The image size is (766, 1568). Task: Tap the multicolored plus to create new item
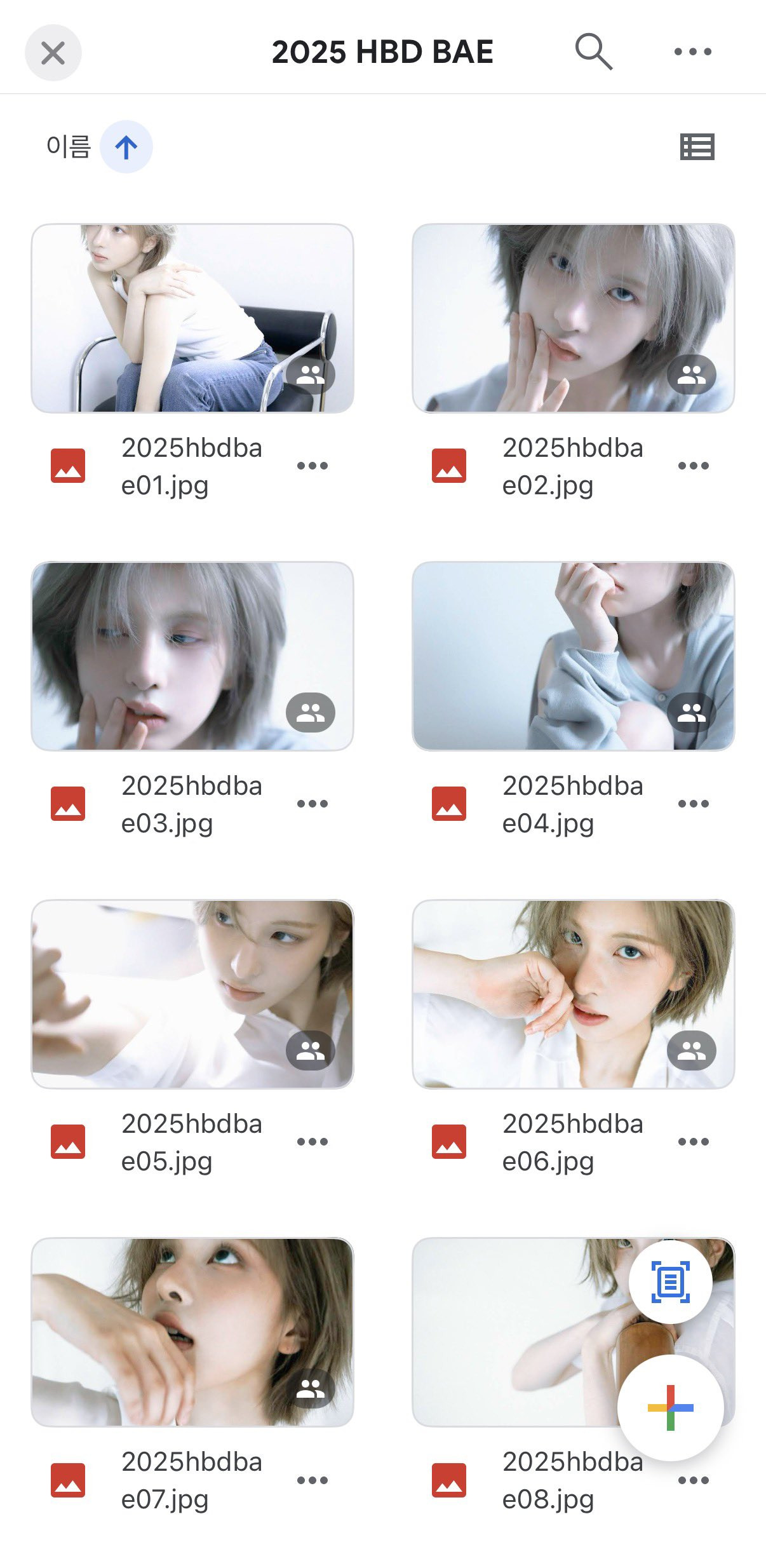coord(671,1409)
